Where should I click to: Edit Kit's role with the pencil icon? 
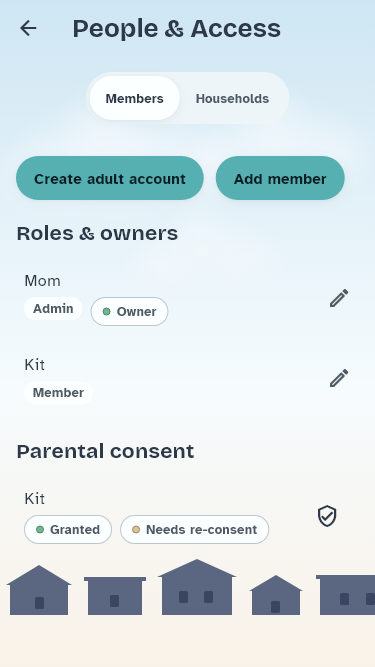339,378
